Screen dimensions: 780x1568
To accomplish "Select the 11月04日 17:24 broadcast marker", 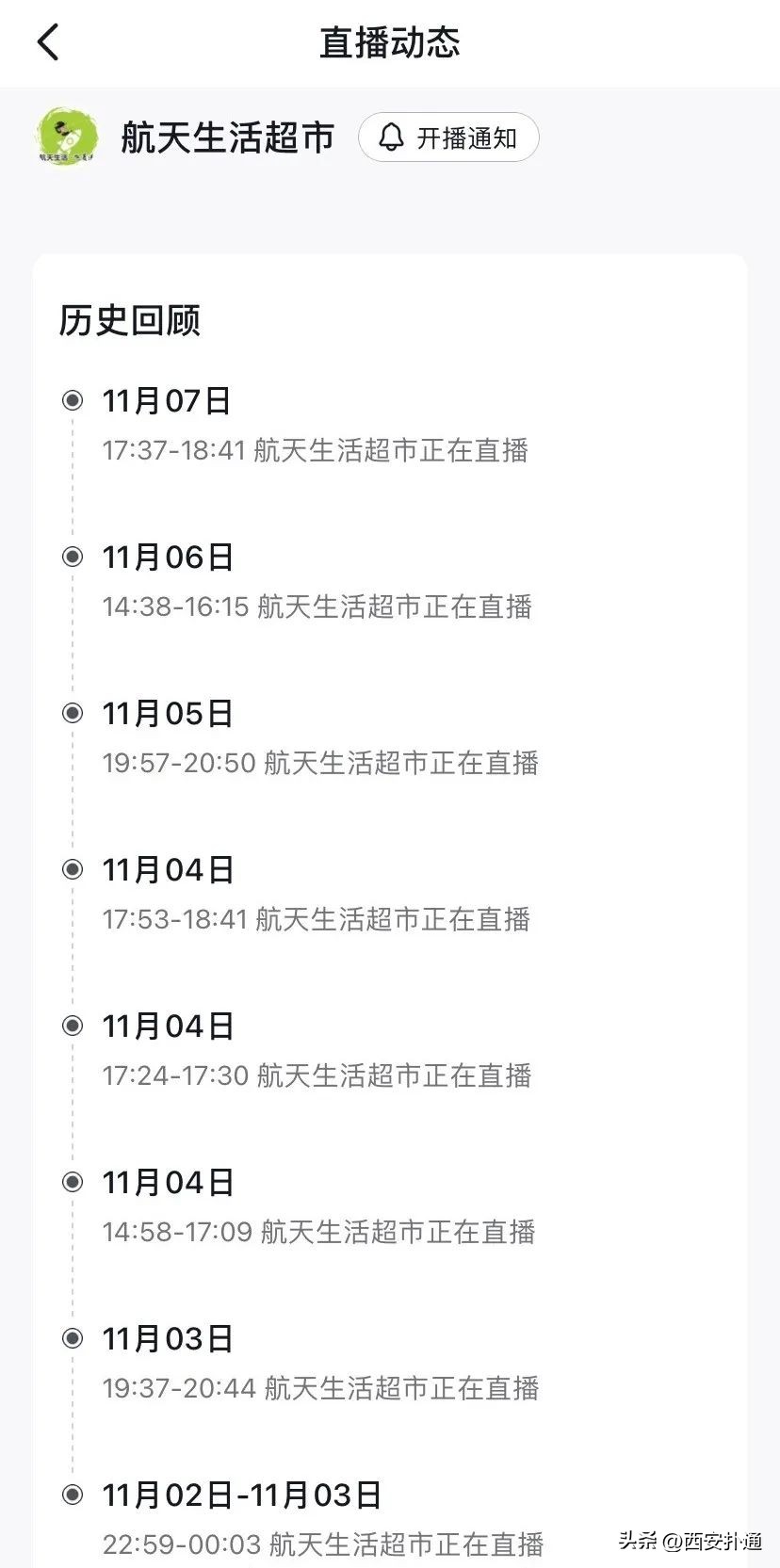I will click(x=73, y=1025).
